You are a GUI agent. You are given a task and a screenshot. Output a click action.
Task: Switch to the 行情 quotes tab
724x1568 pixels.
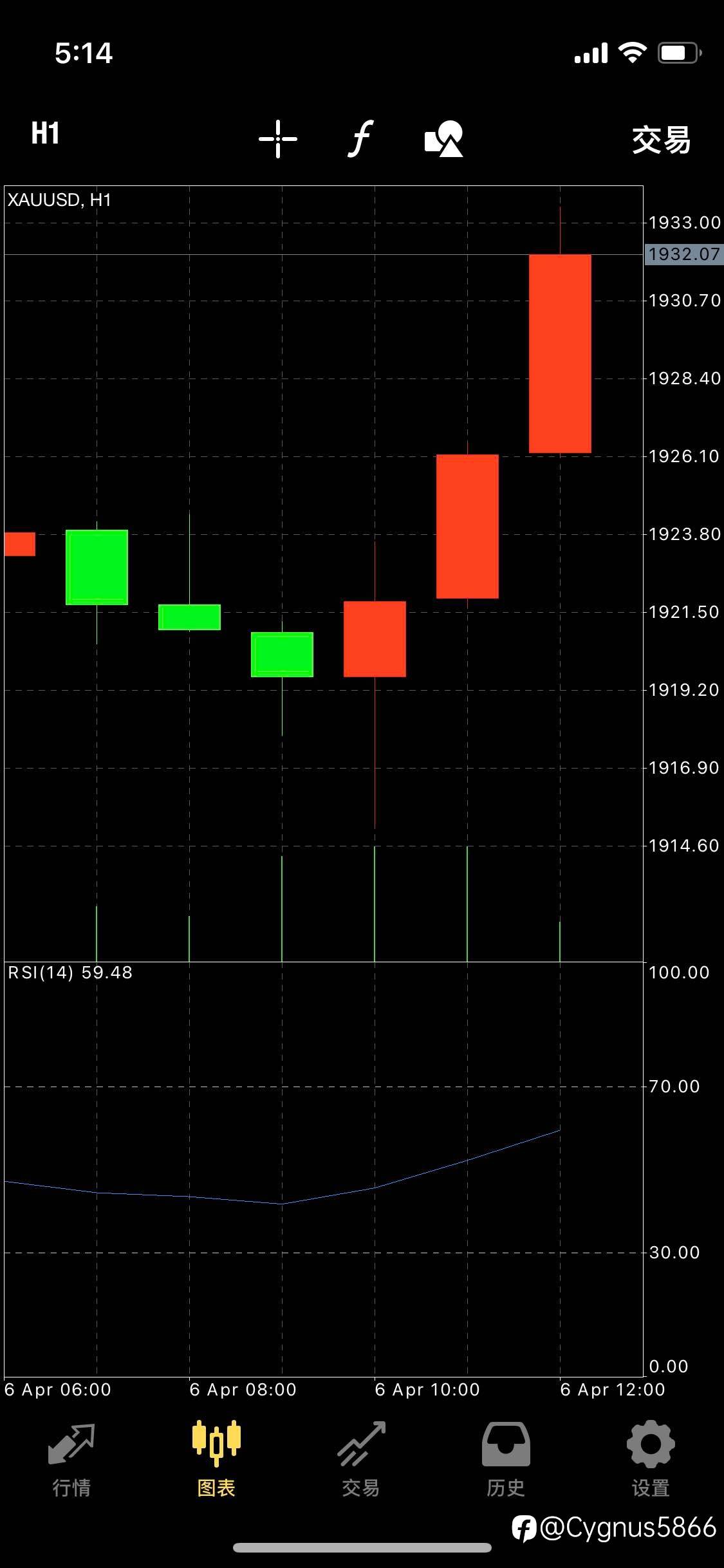[71, 1460]
